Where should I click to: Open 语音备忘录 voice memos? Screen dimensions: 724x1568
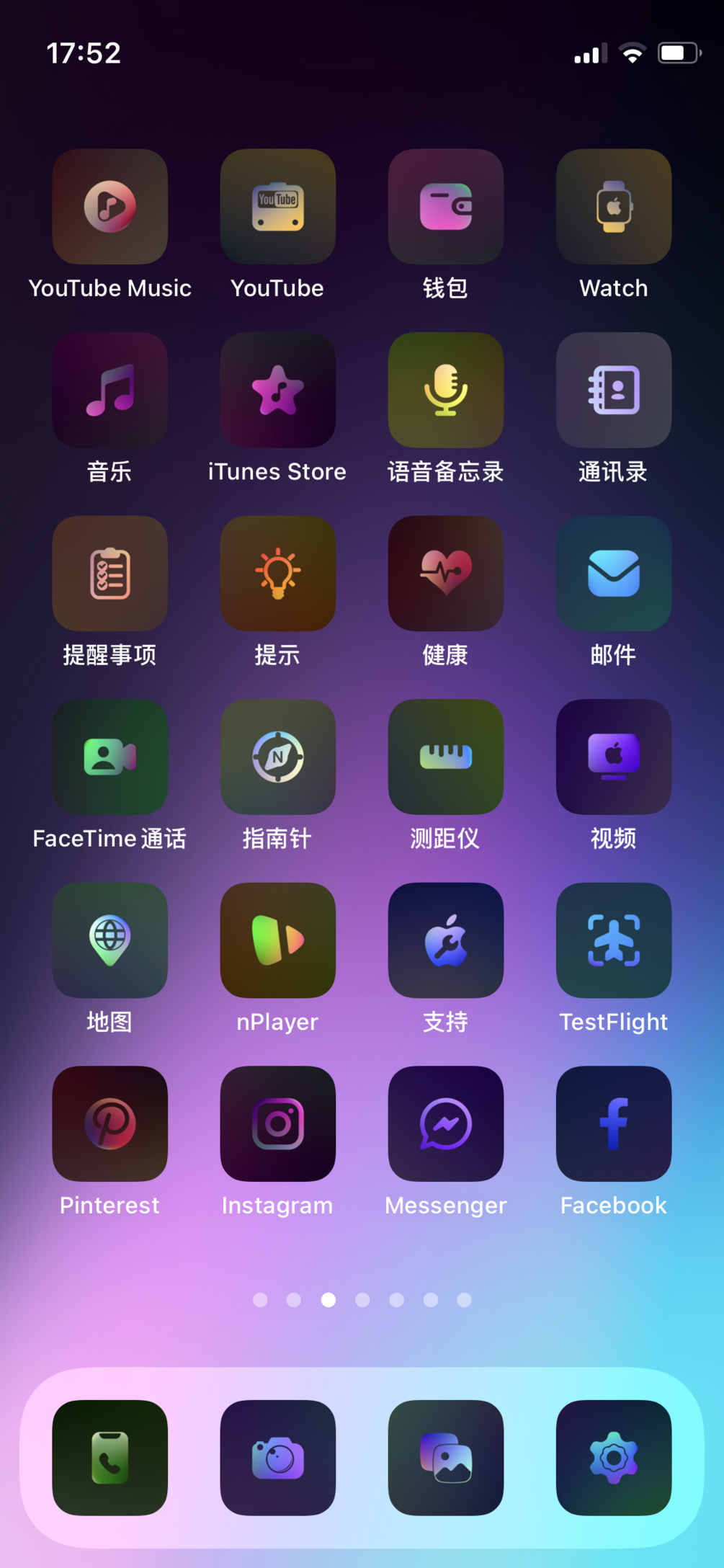point(445,390)
